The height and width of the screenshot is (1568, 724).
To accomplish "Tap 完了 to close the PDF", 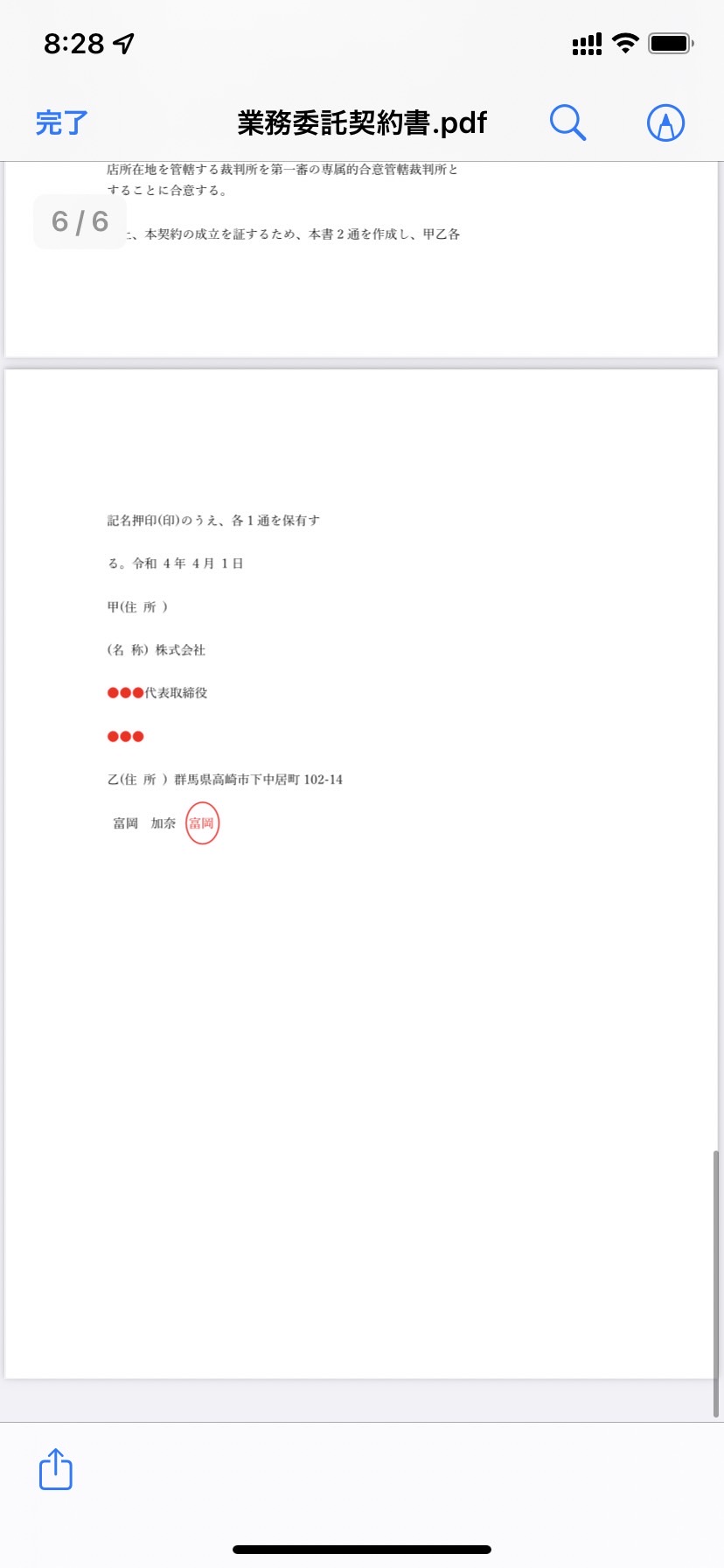I will tap(62, 122).
